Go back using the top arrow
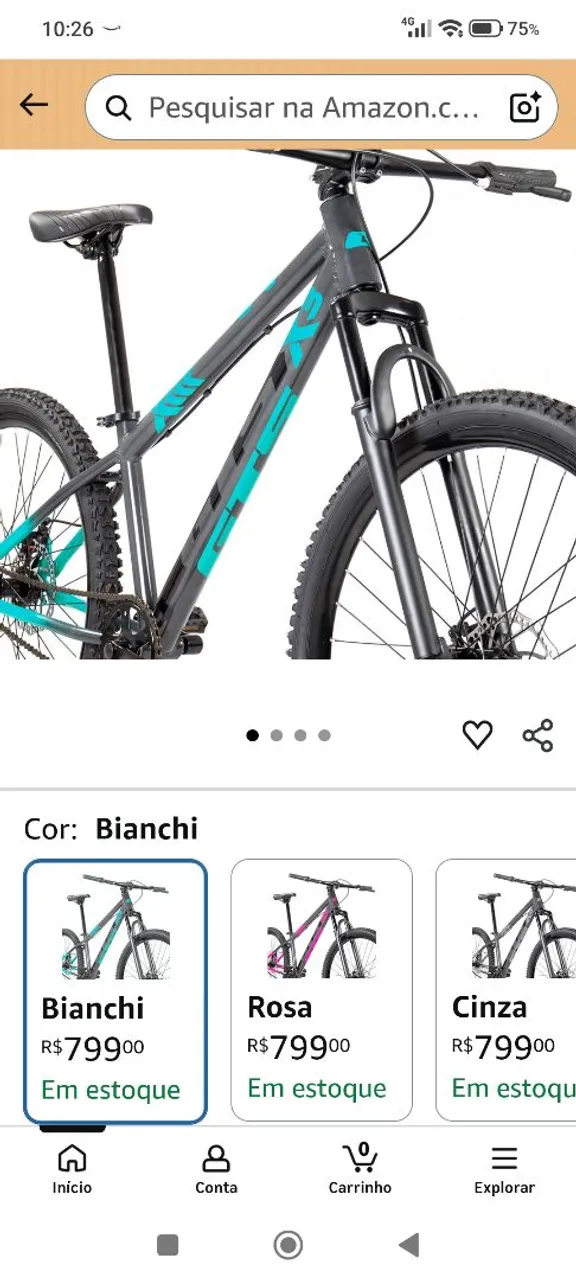 pyautogui.click(x=34, y=105)
